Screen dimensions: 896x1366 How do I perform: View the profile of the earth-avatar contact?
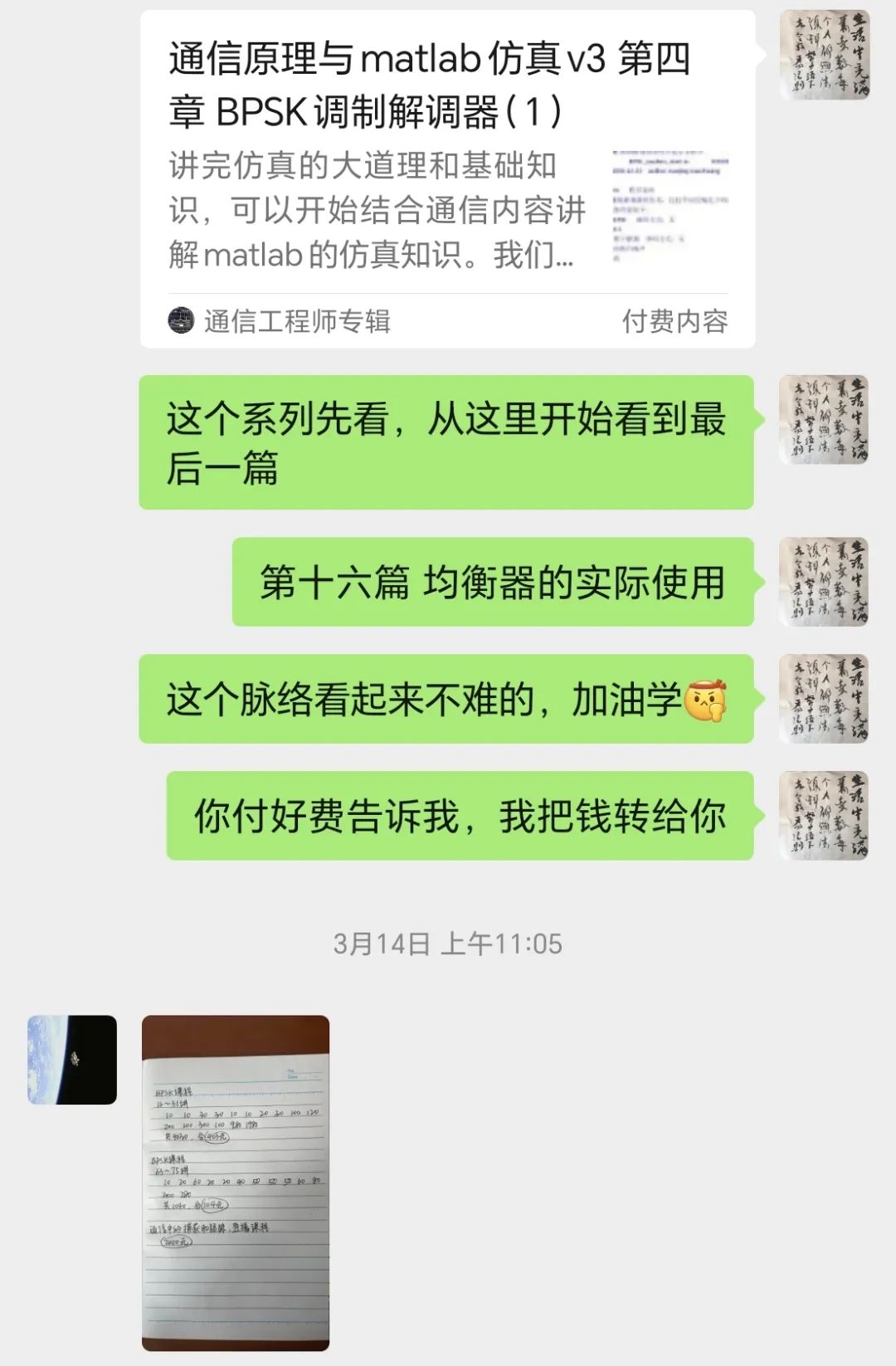(72, 1059)
